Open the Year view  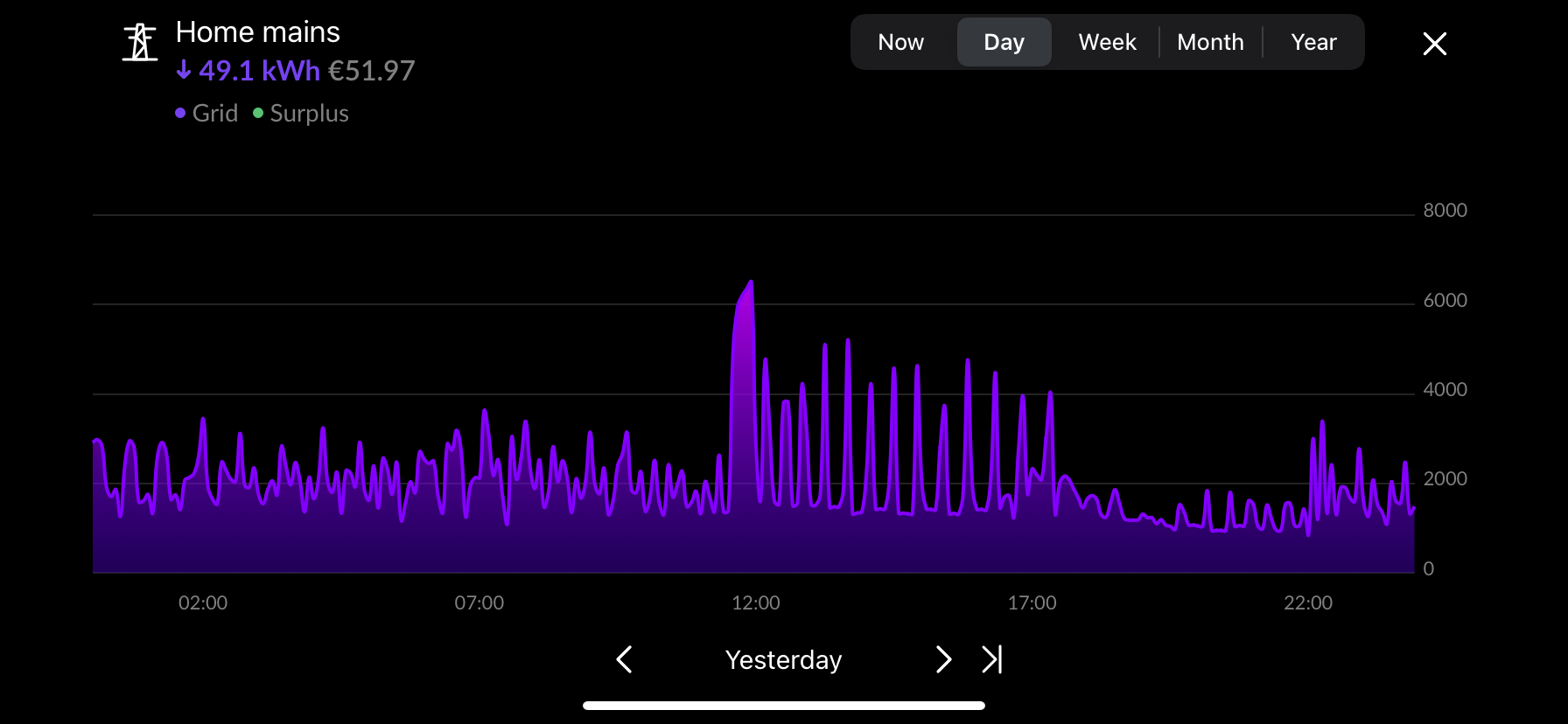(1313, 42)
